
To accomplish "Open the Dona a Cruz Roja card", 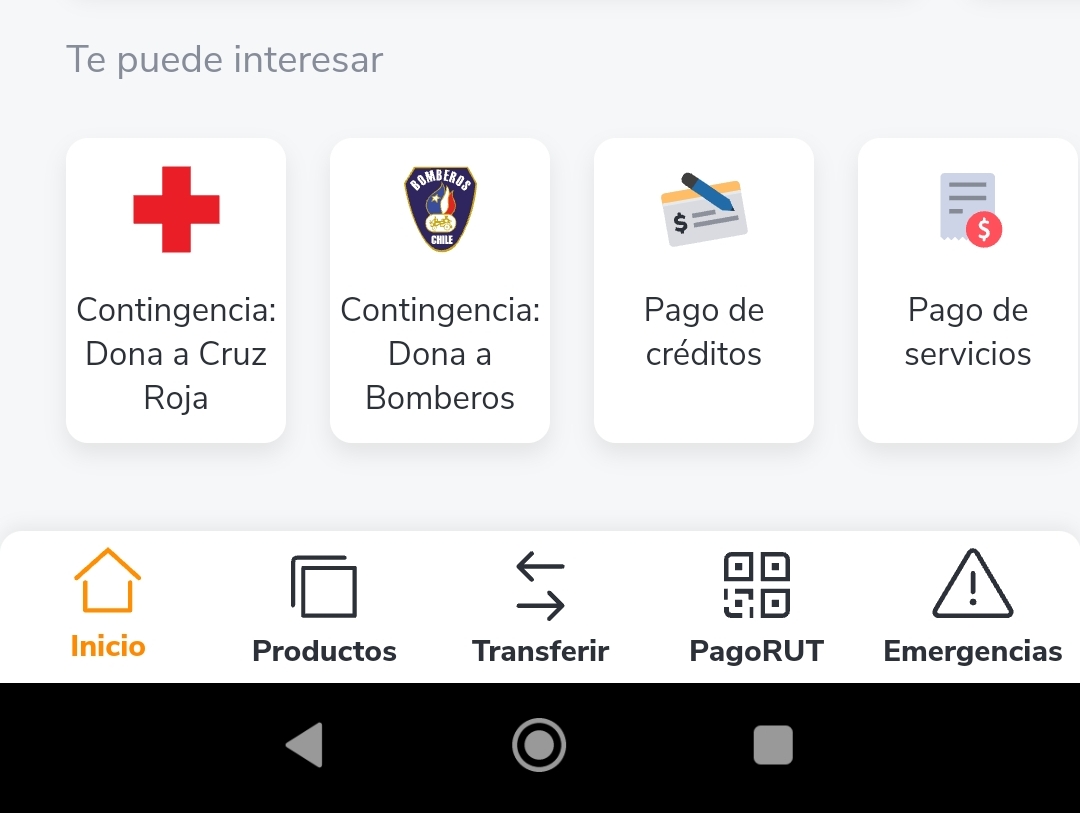I will (176, 290).
